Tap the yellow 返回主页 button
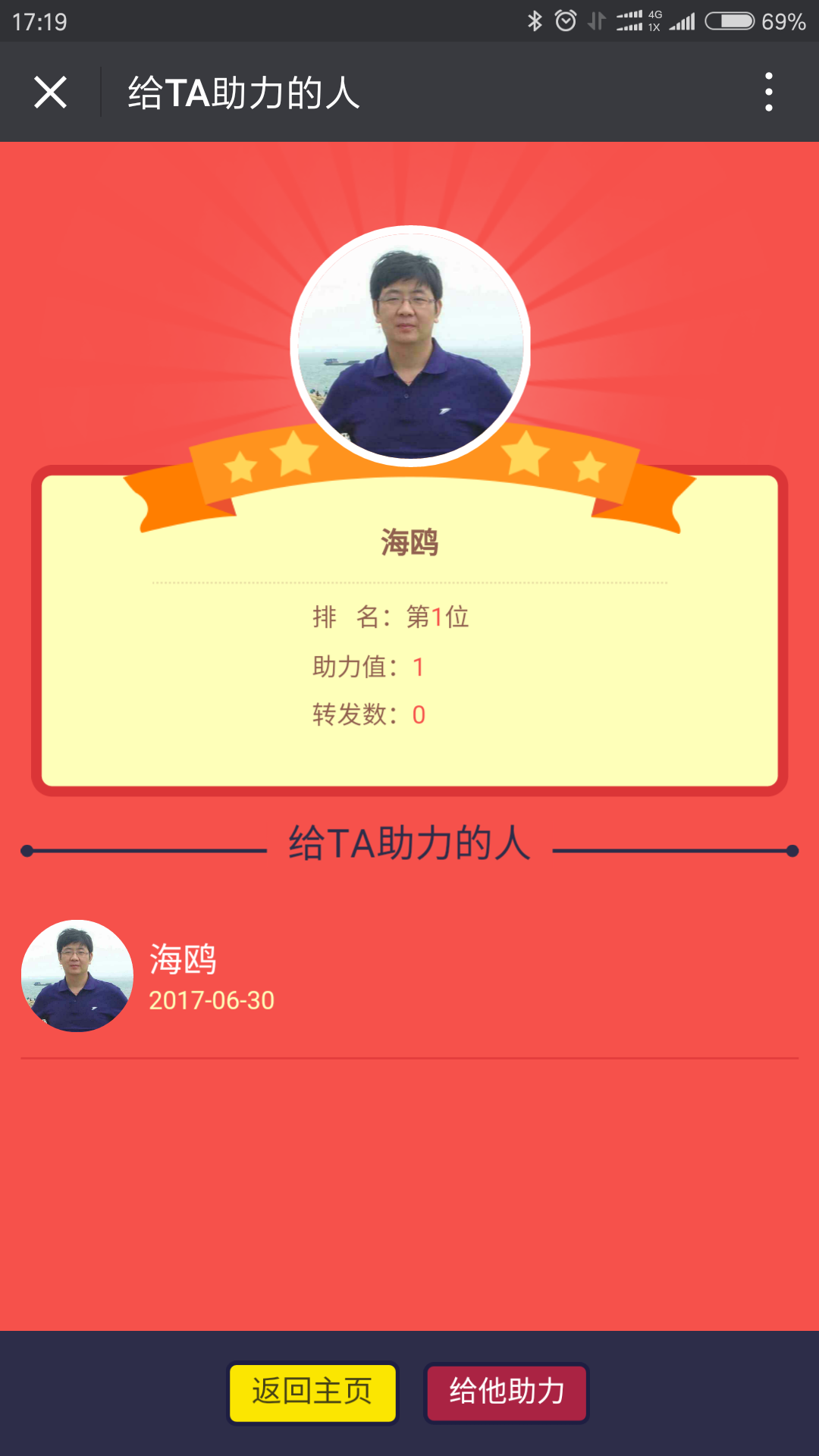 click(x=312, y=1392)
